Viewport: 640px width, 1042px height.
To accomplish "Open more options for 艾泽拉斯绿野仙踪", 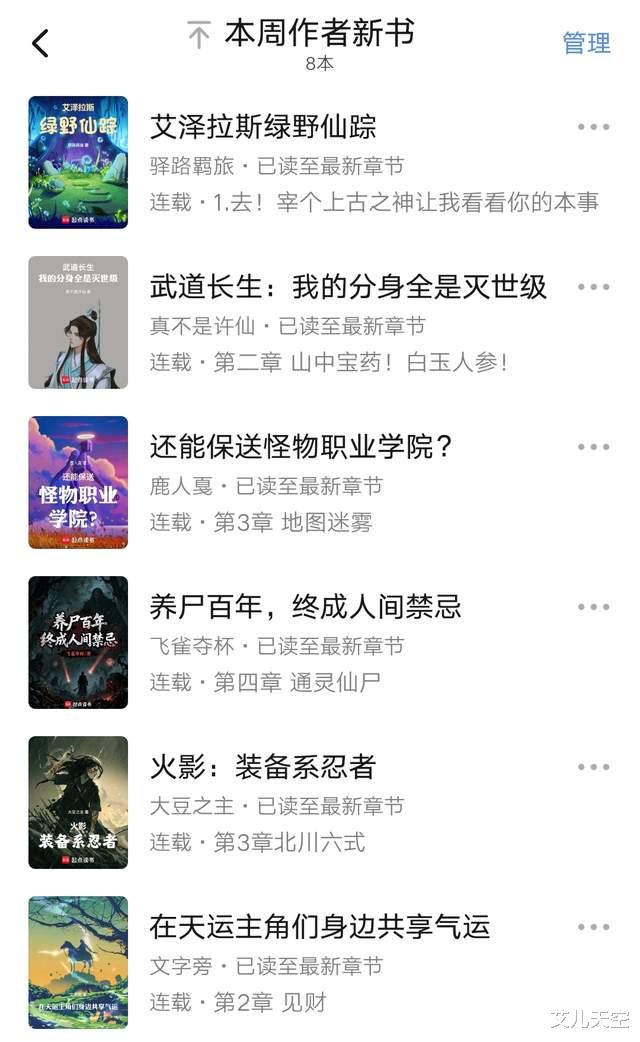I will pos(593,127).
